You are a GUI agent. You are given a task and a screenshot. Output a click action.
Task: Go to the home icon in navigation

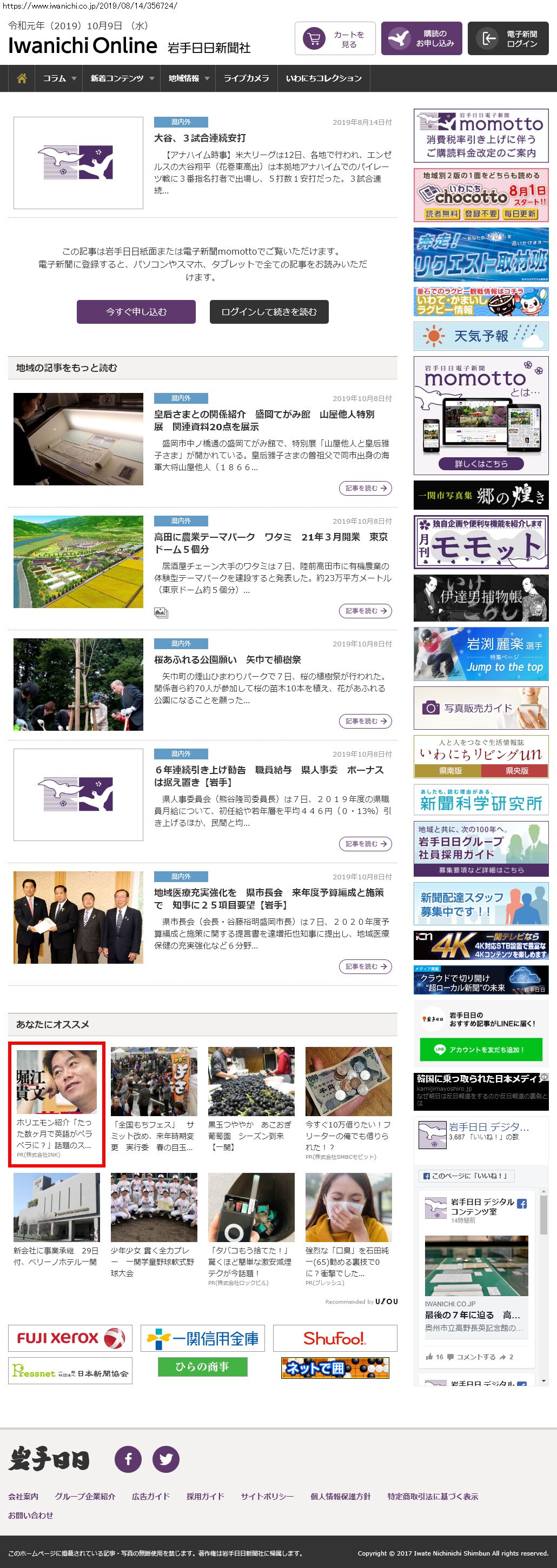tap(22, 78)
